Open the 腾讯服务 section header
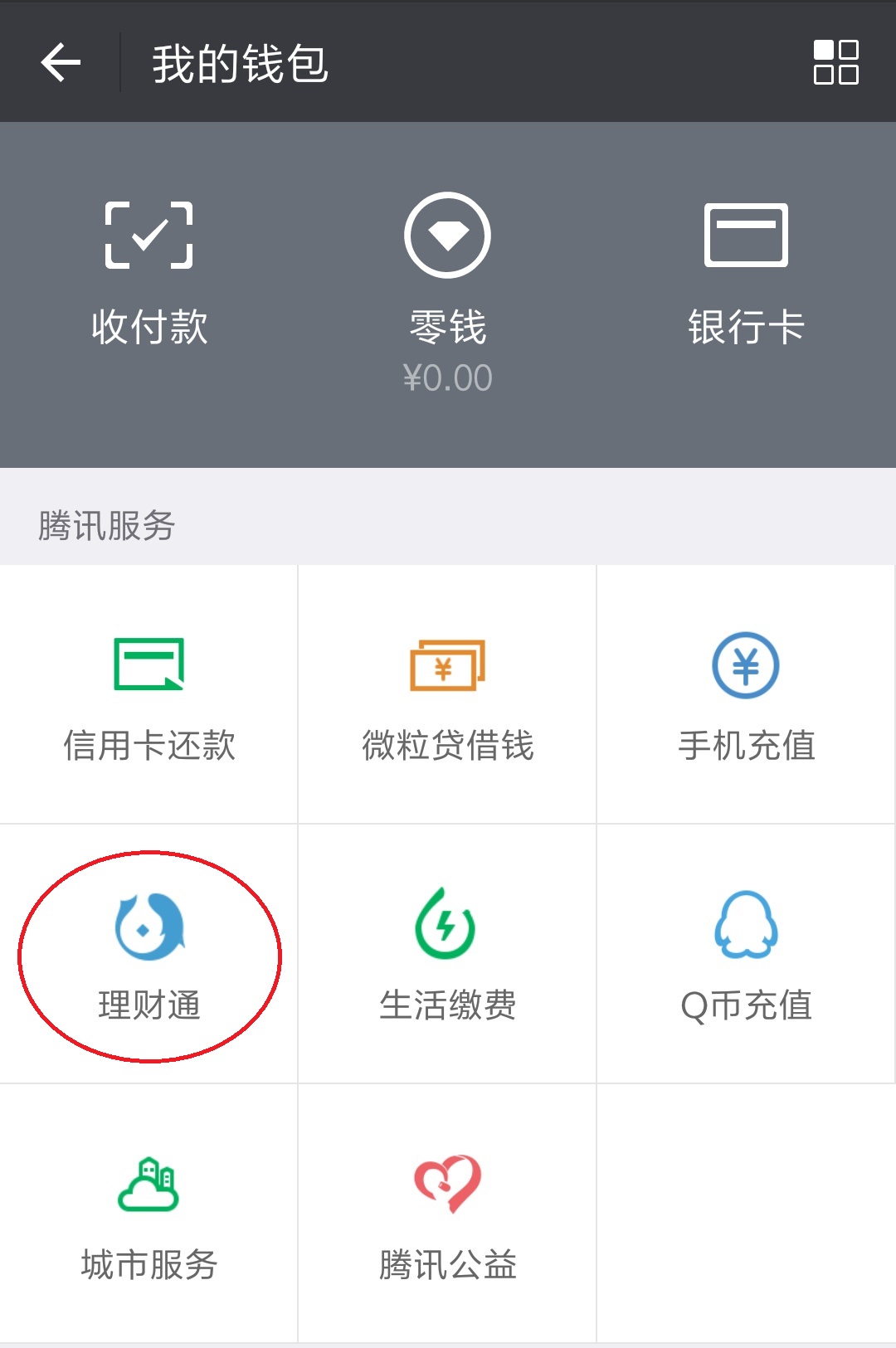896x1348 pixels. click(103, 522)
